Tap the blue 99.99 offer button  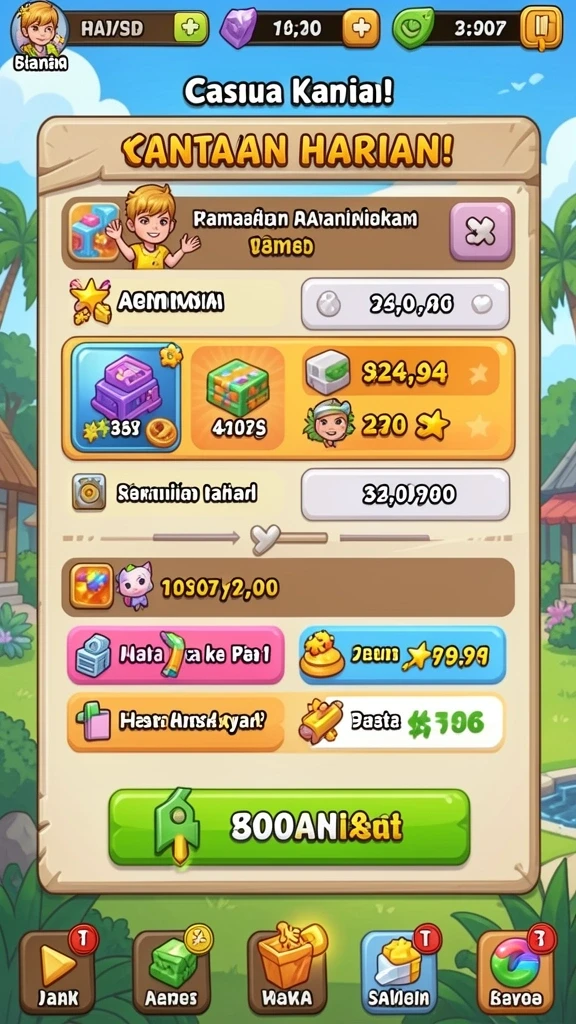tap(402, 655)
